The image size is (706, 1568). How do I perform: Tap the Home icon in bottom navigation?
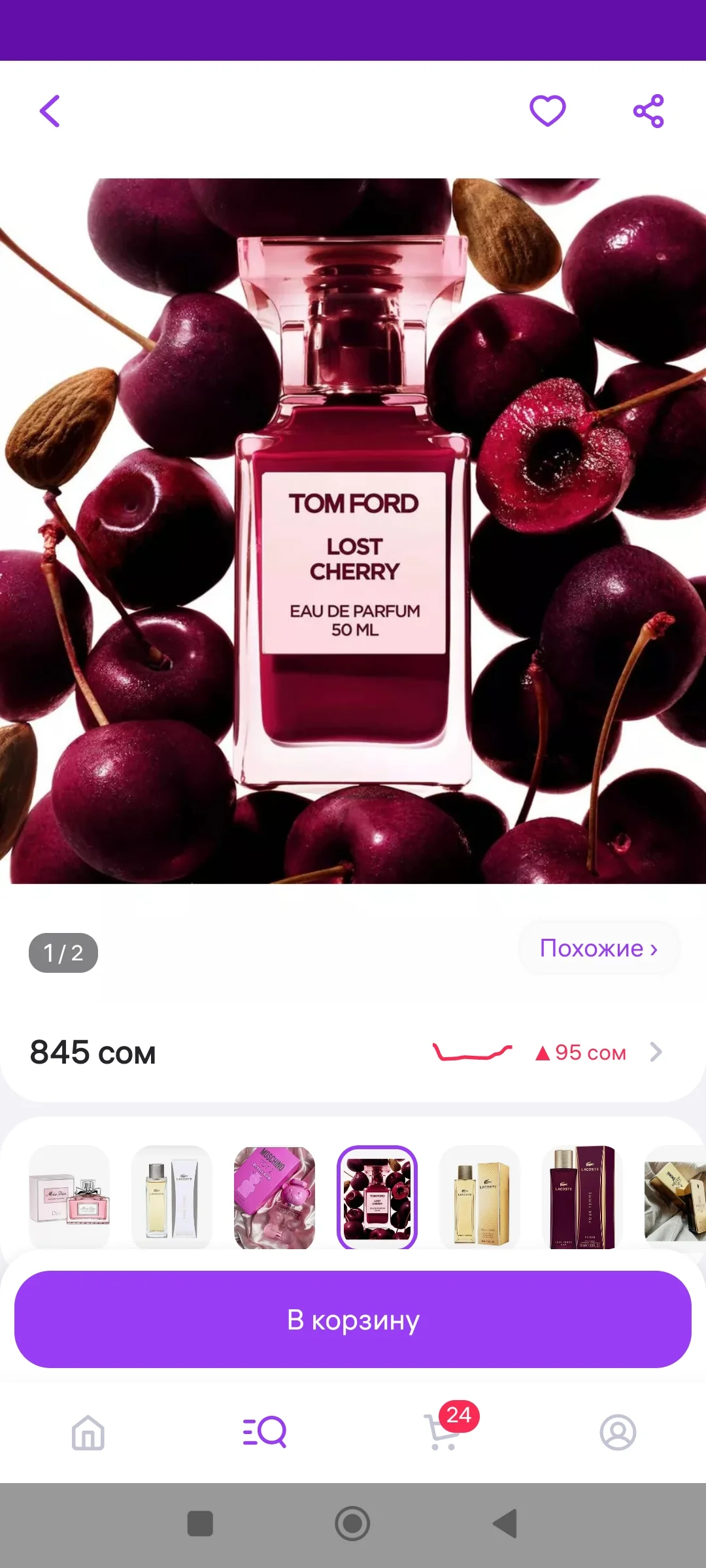point(88,1432)
